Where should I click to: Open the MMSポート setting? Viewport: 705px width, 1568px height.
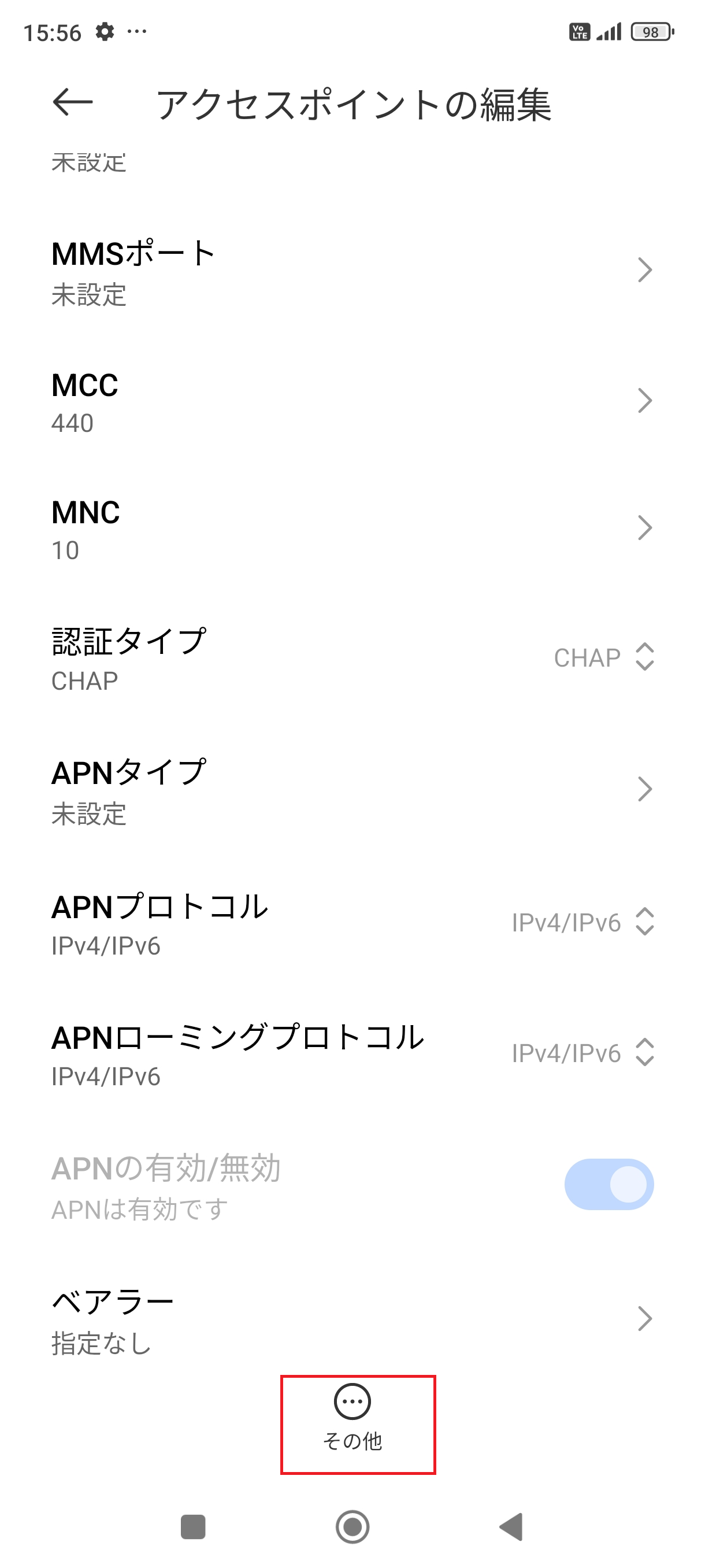pyautogui.click(x=353, y=271)
